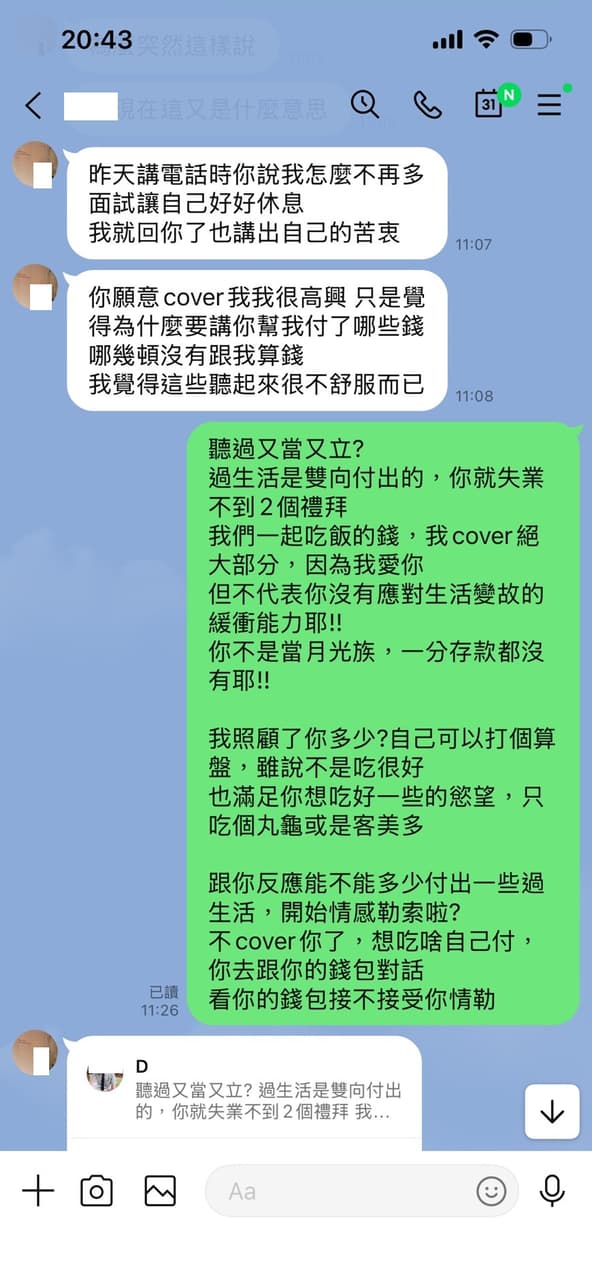The image size is (592, 1280).
Task: Open the camera to take a photo
Action: (96, 1191)
